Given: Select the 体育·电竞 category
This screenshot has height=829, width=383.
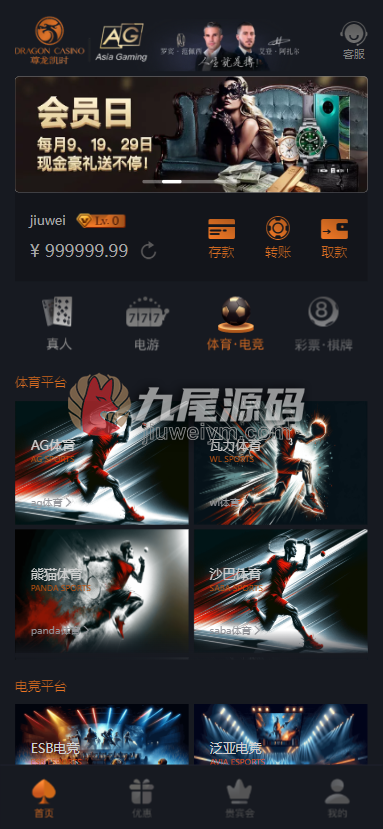Looking at the screenshot, I should pos(235,324).
